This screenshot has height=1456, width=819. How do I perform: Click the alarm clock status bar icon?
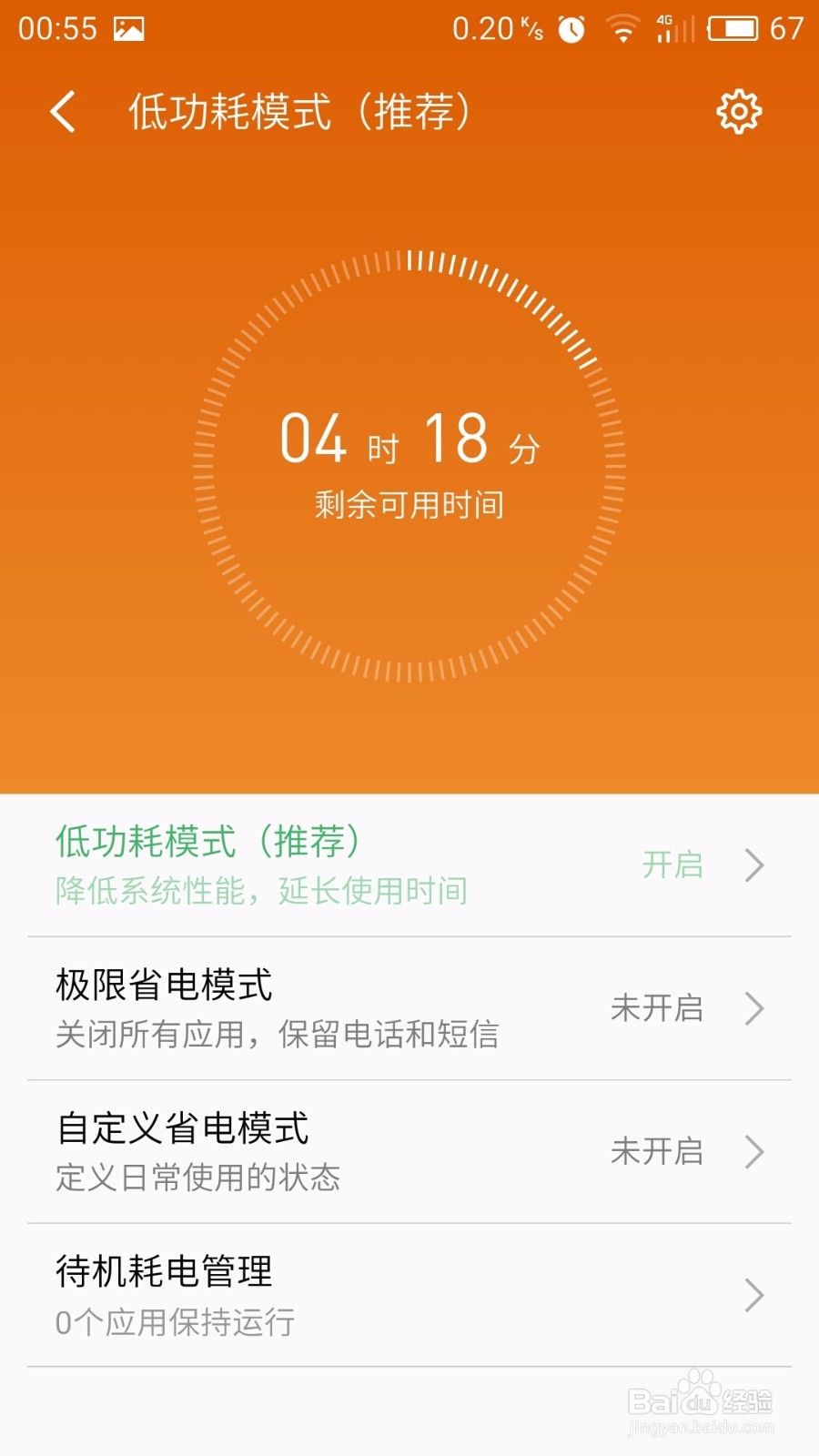pyautogui.click(x=571, y=28)
